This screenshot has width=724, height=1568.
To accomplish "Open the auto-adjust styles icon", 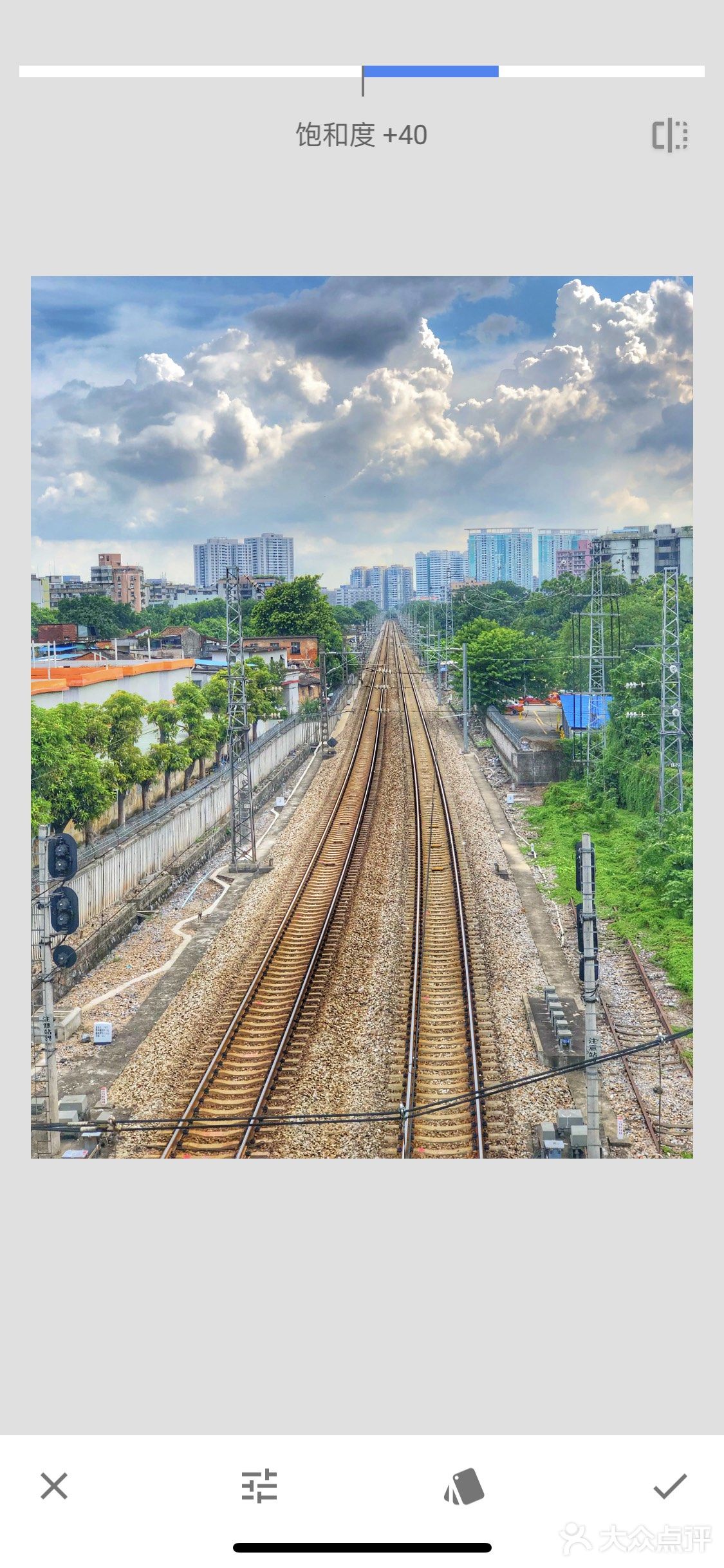I will 464,1486.
